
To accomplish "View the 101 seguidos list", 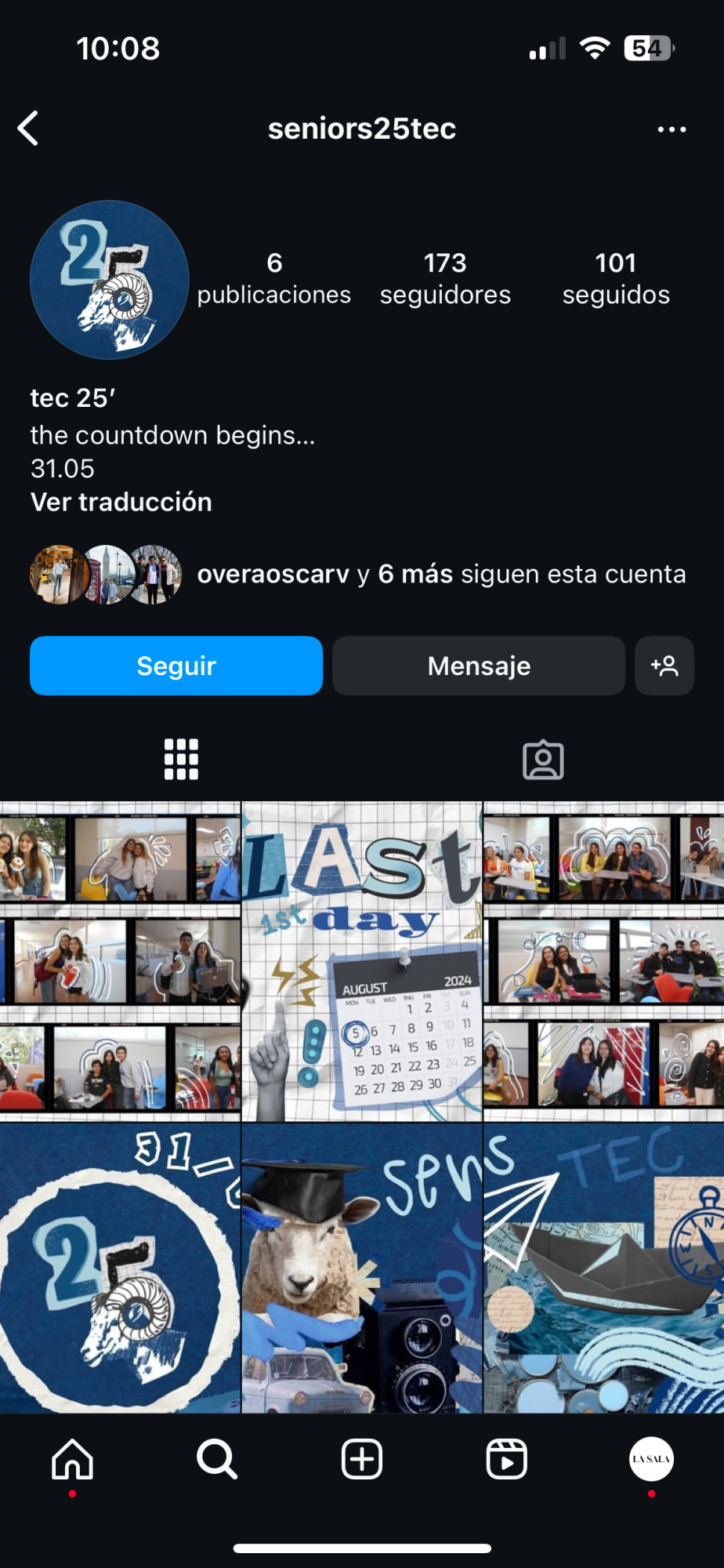I will tap(616, 278).
